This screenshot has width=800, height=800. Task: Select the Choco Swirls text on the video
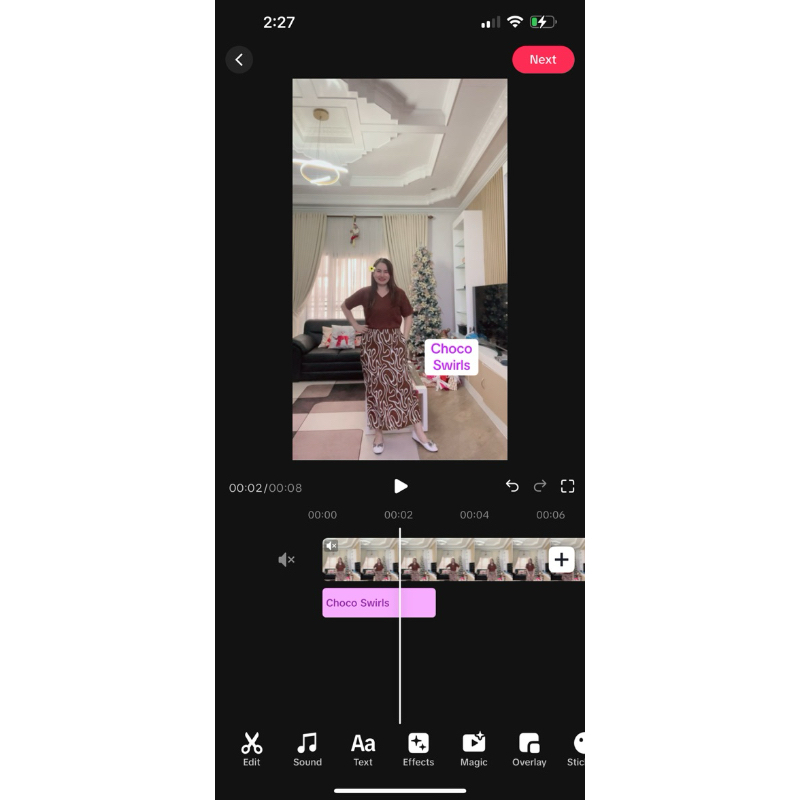pos(451,357)
